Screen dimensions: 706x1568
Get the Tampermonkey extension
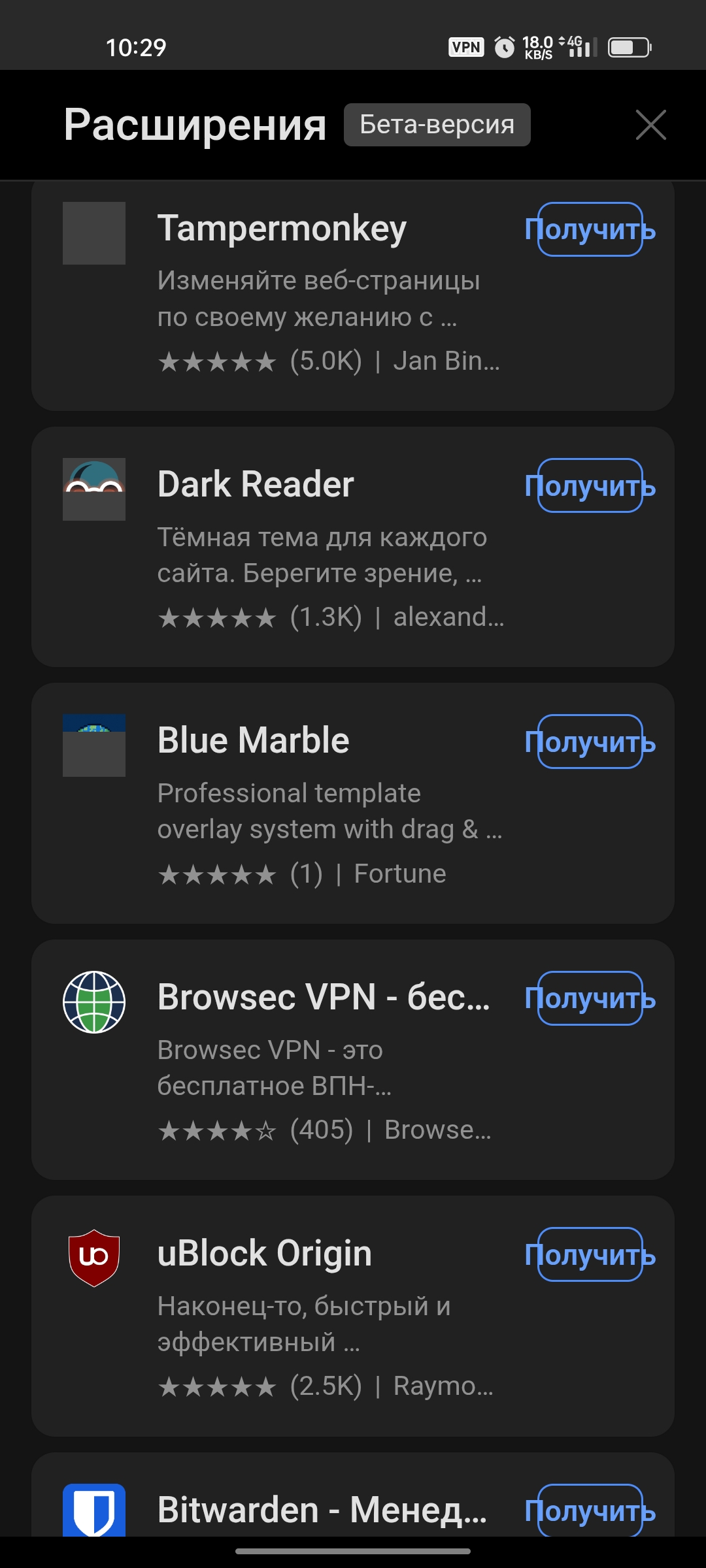(x=590, y=229)
